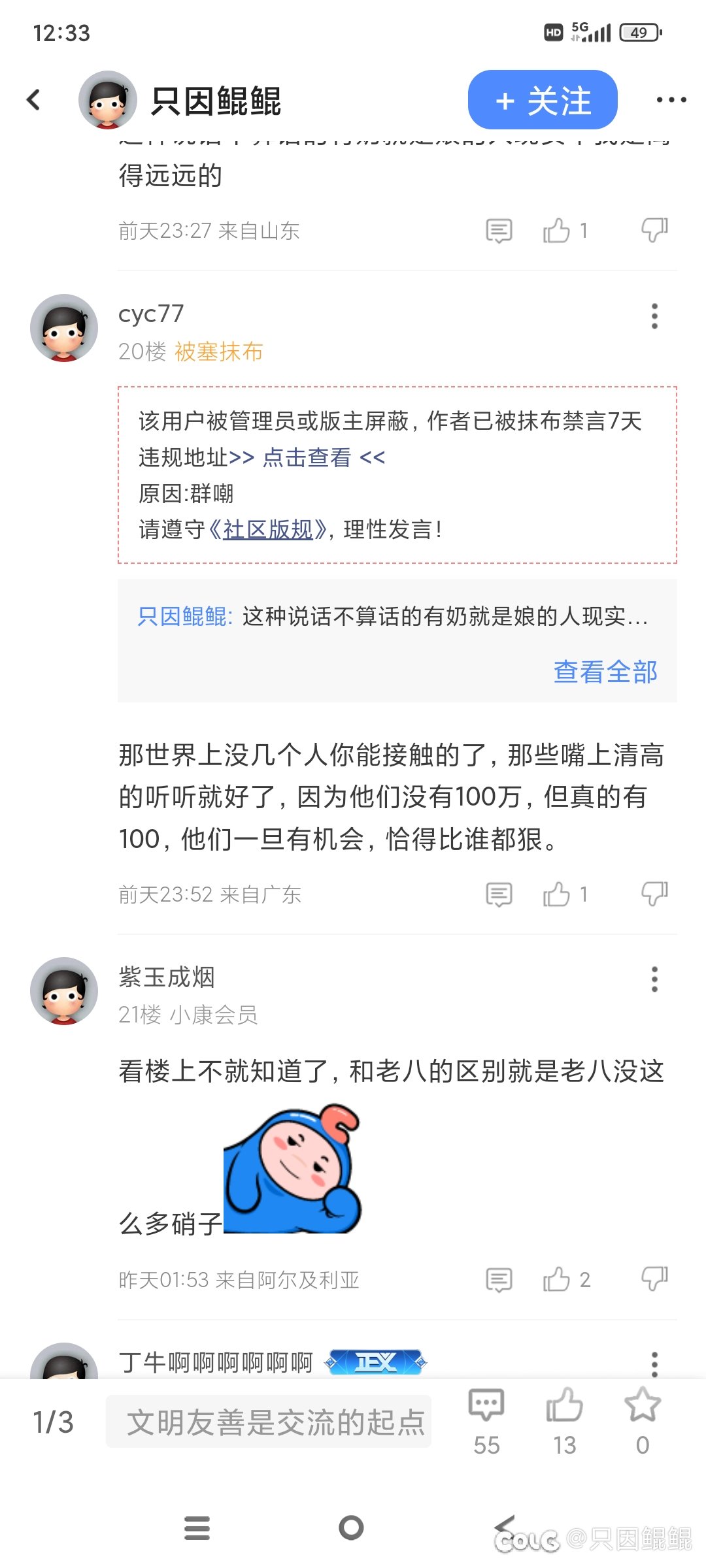Open options menu for 紫玉成烟's comment
The image size is (706, 1568).
click(x=654, y=979)
